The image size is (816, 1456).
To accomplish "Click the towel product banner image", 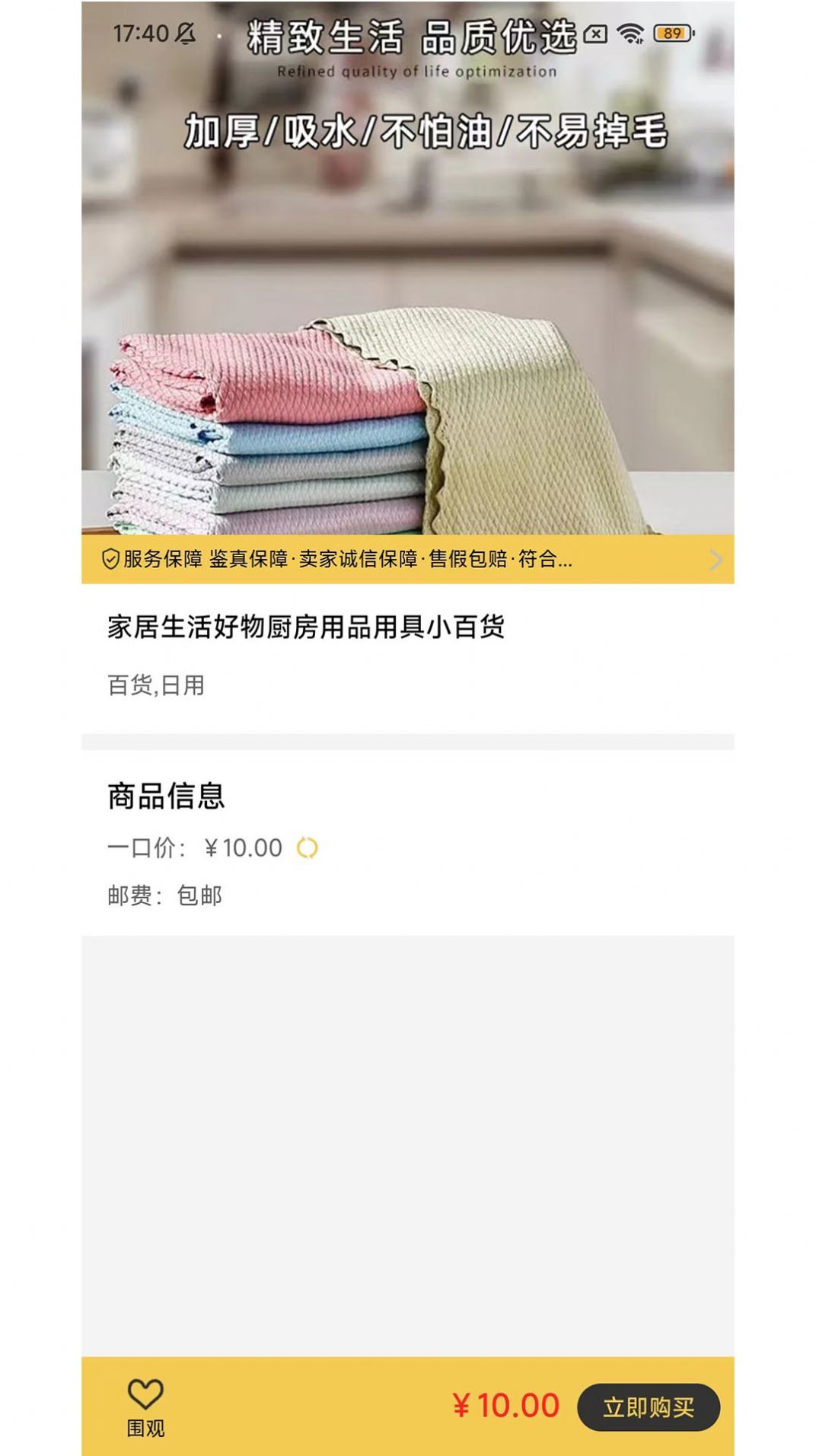I will [408, 305].
